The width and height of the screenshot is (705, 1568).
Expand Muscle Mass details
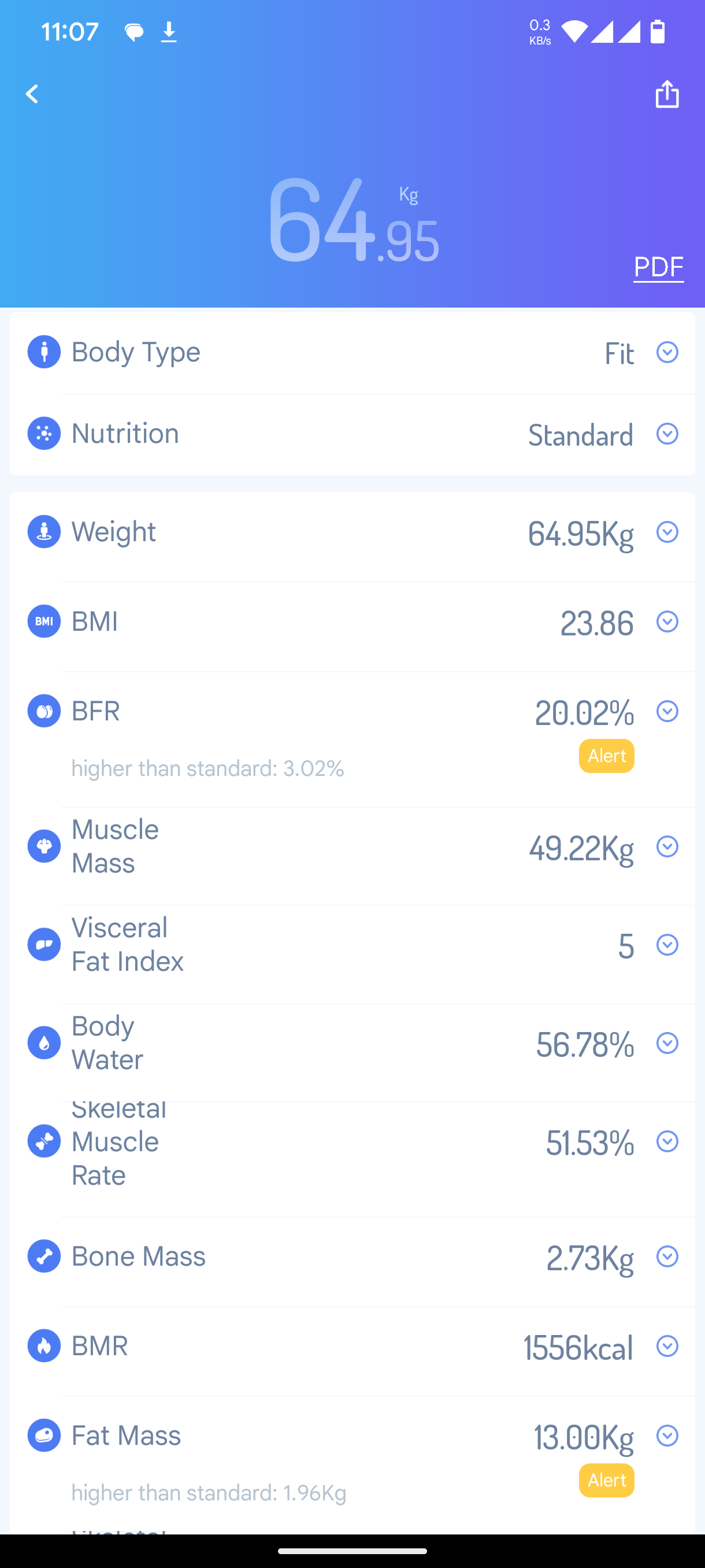point(667,846)
